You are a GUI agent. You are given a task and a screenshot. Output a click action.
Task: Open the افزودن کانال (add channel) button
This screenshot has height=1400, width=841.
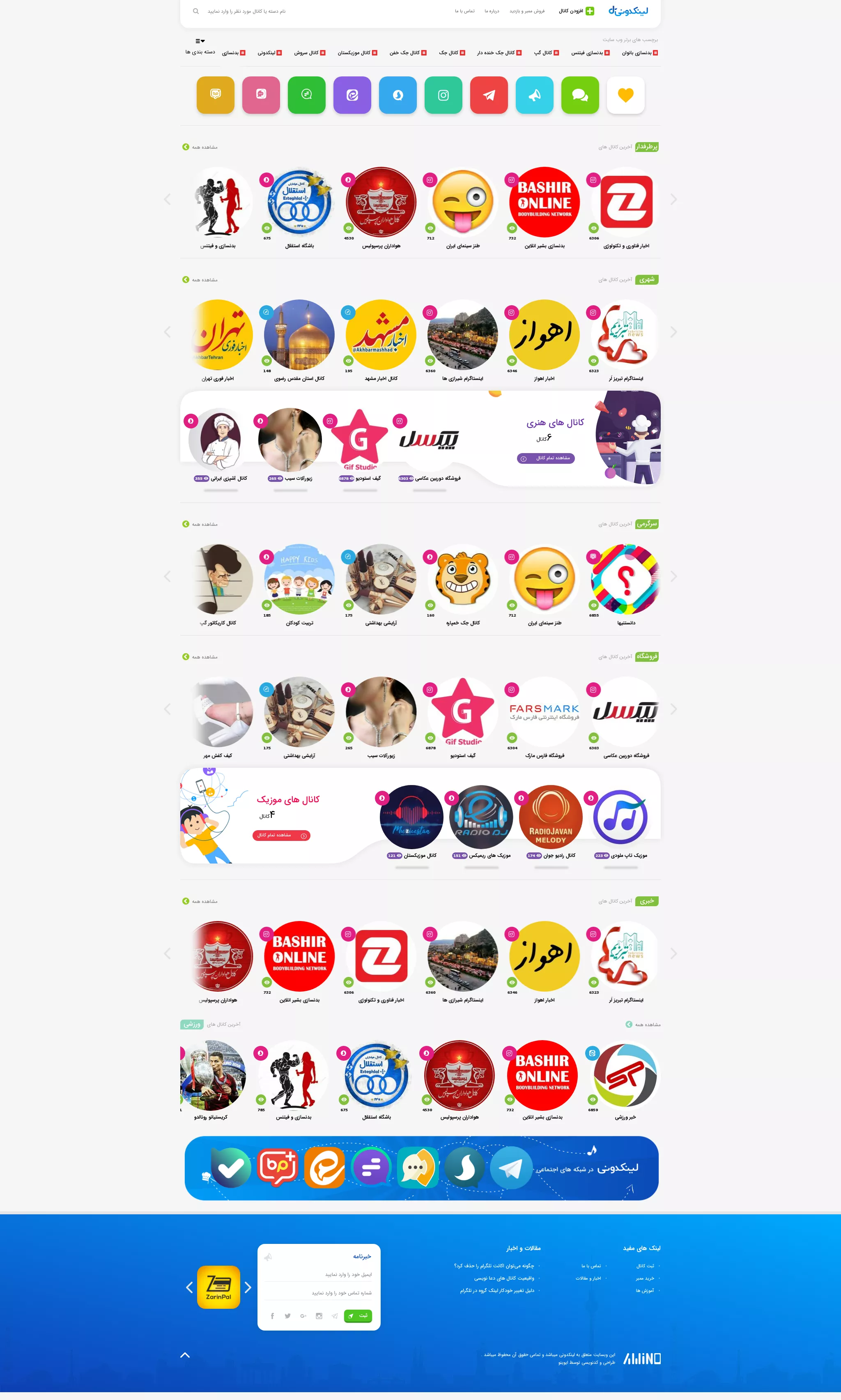coord(577,12)
